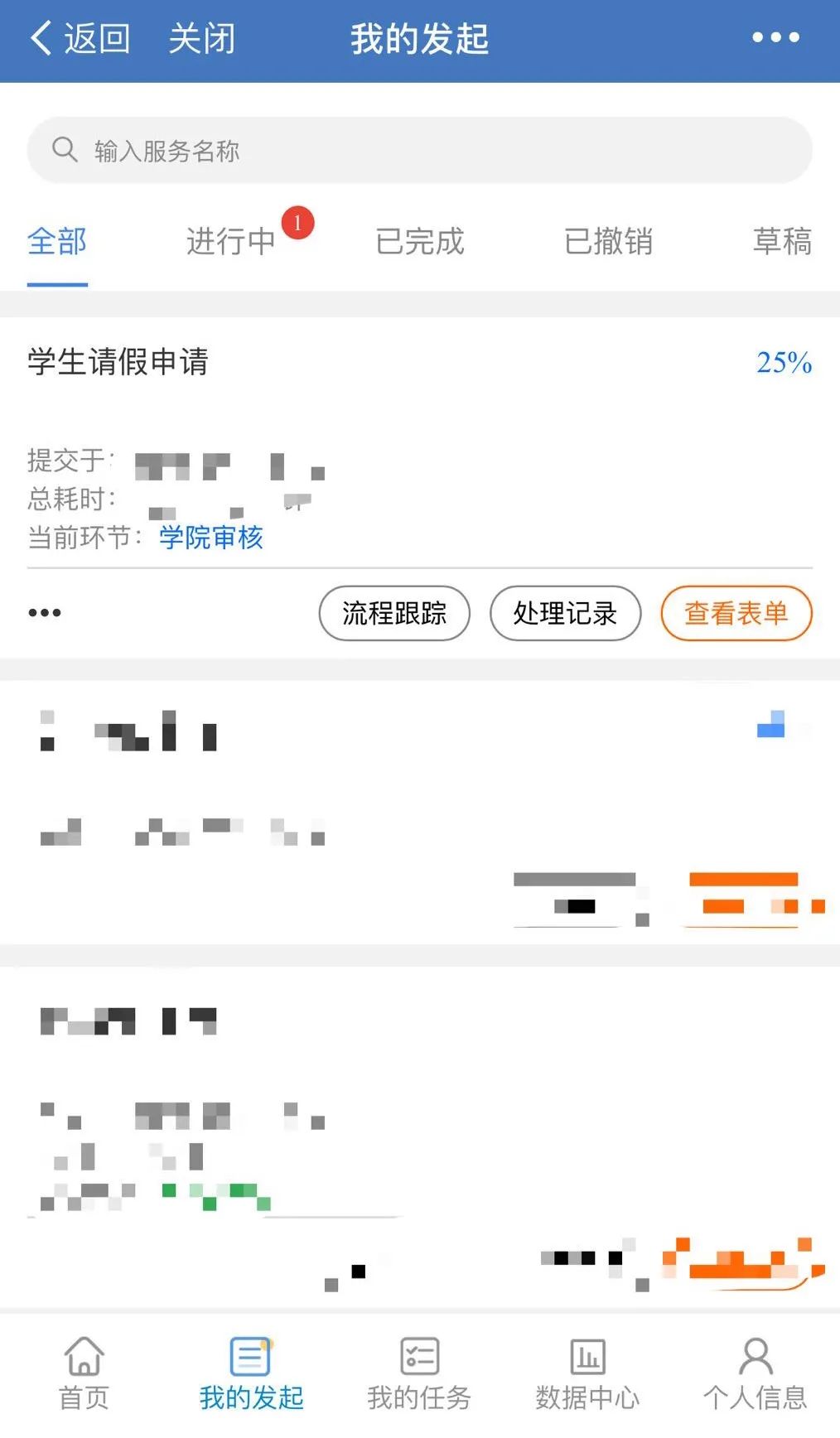840x1438 pixels.
Task: Open 流程跟踪 for the leave request
Action: click(394, 614)
